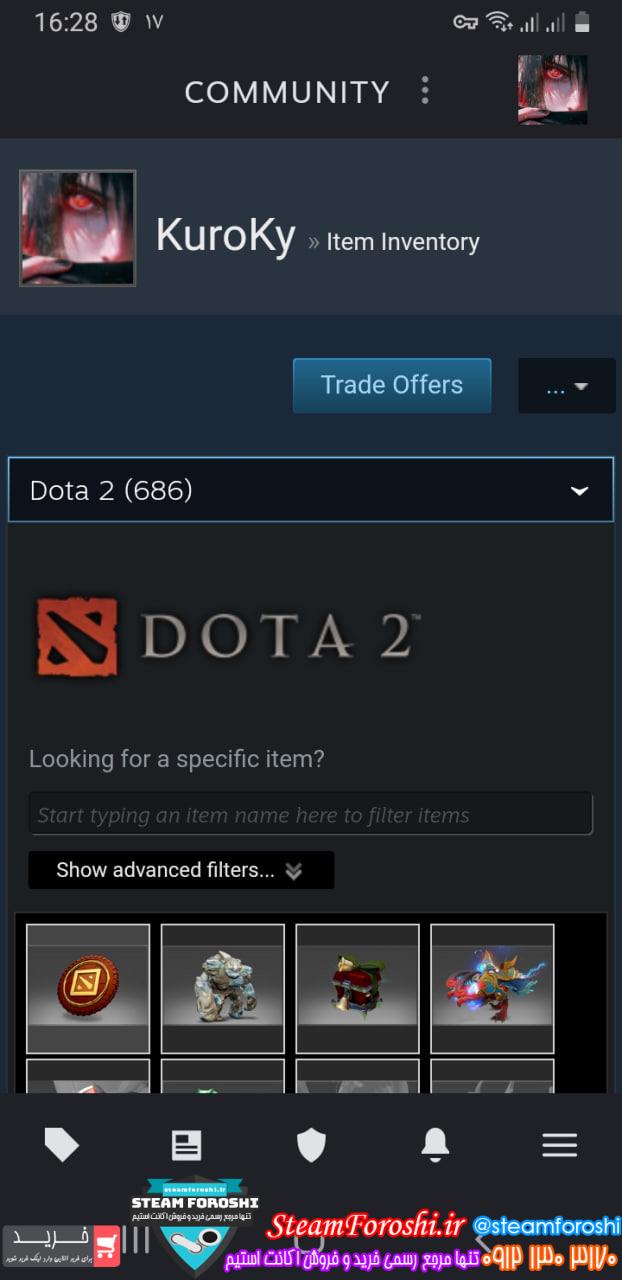
Task: Switch to the news feed tab
Action: tap(186, 1145)
